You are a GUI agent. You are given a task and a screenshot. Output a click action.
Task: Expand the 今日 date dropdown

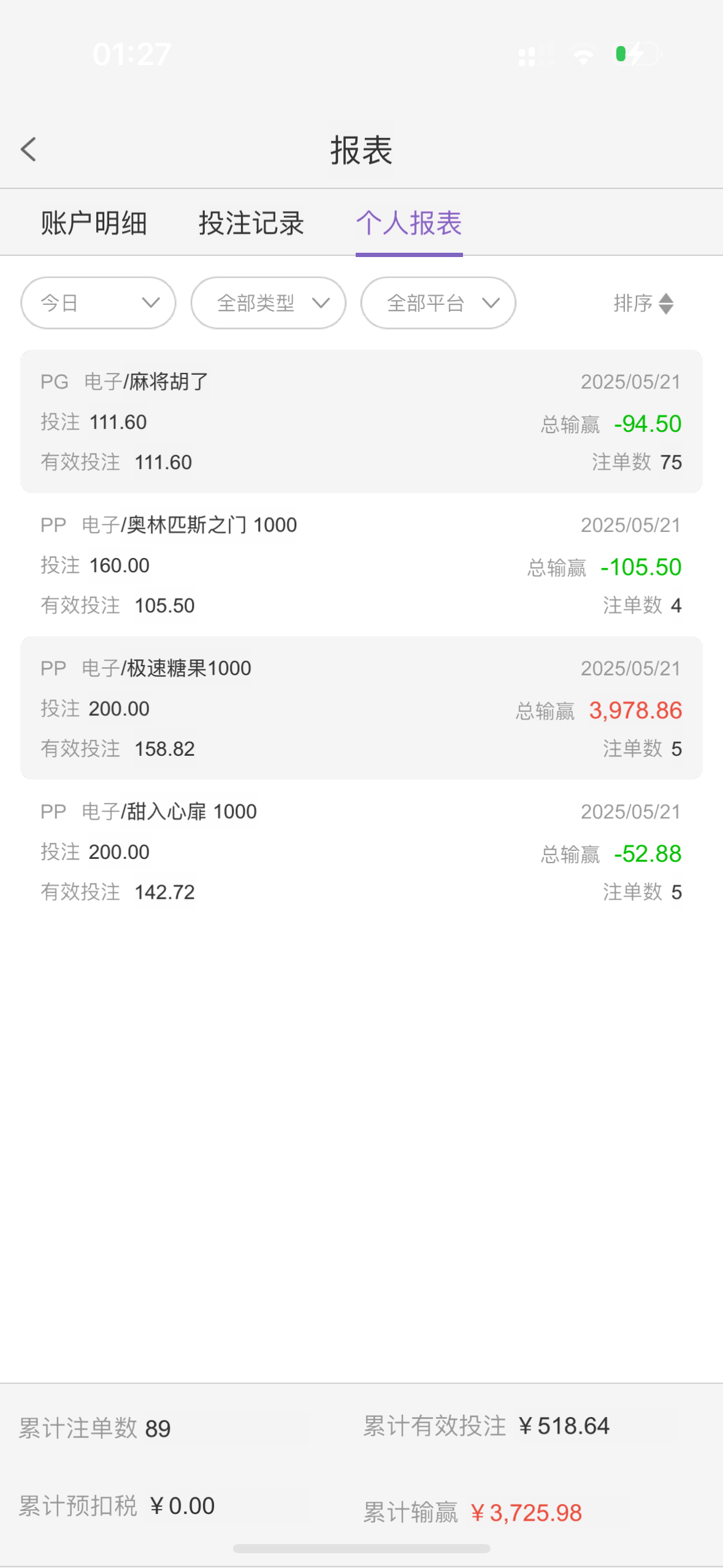pyautogui.click(x=99, y=303)
